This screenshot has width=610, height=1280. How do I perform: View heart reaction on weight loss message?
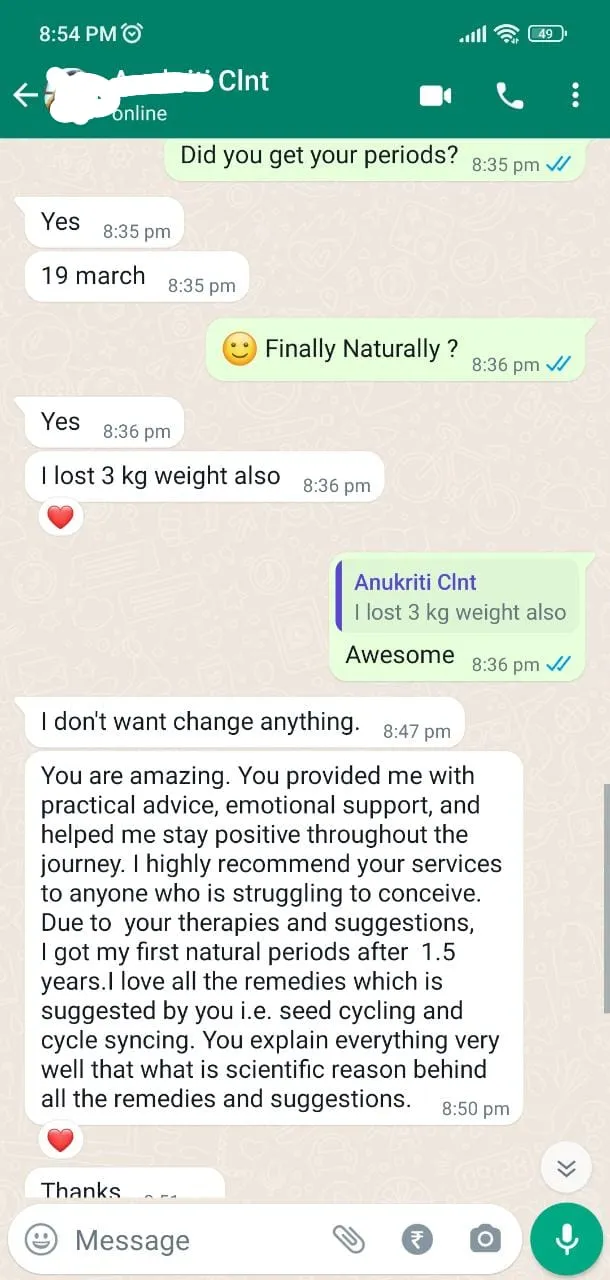tap(60, 517)
